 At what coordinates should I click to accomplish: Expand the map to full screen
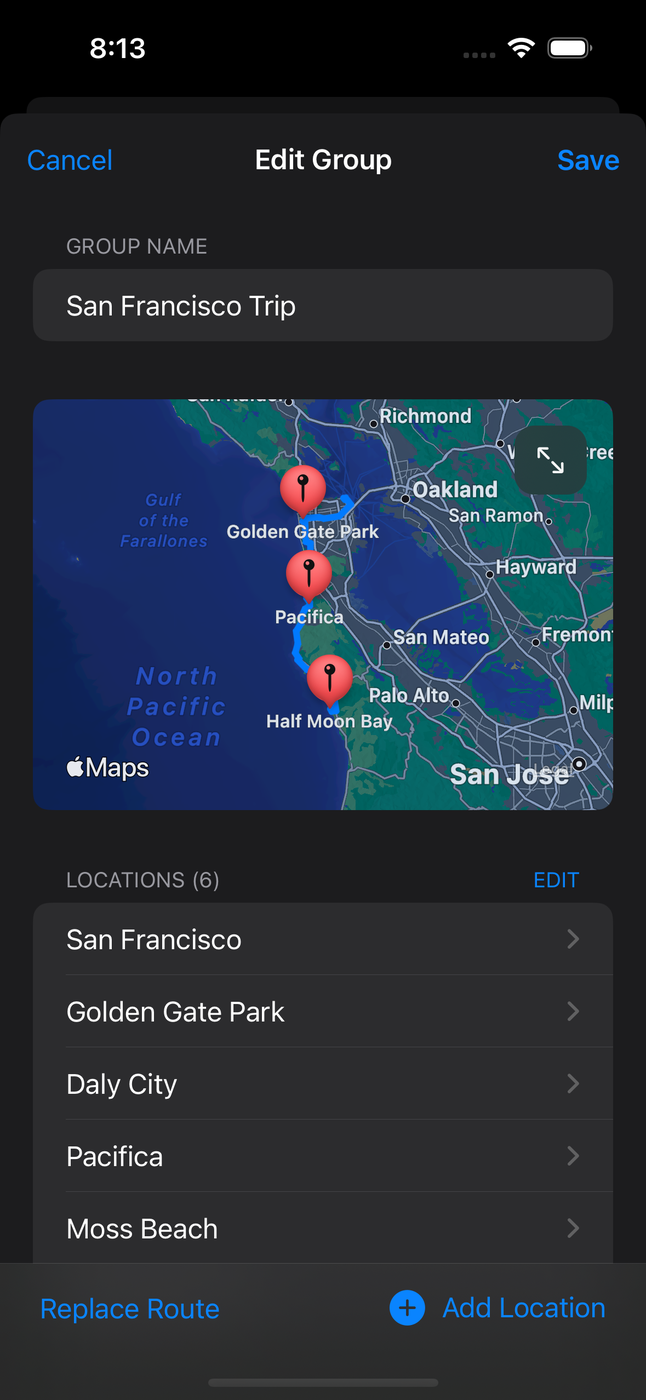point(550,460)
